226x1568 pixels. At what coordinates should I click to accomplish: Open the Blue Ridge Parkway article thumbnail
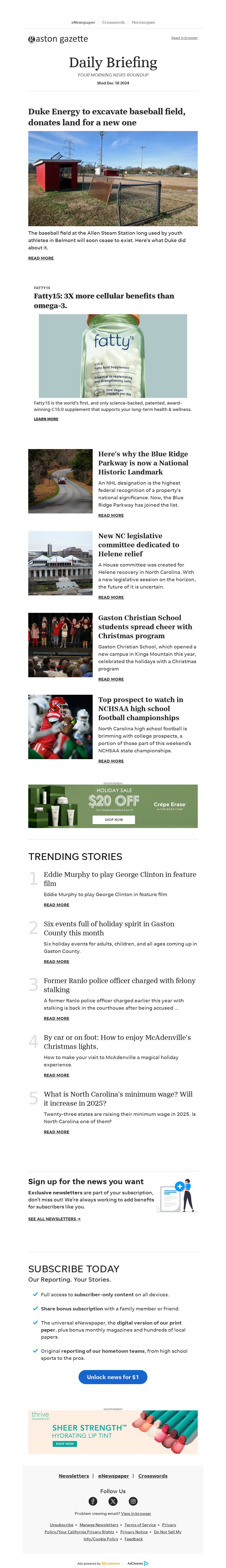click(x=60, y=482)
